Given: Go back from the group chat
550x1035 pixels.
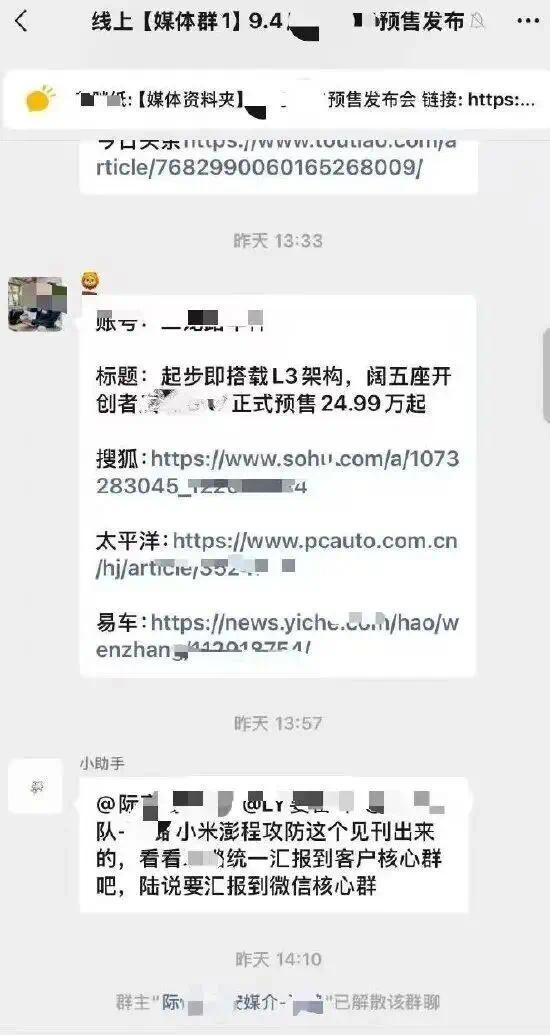Looking at the screenshot, I should [22, 21].
